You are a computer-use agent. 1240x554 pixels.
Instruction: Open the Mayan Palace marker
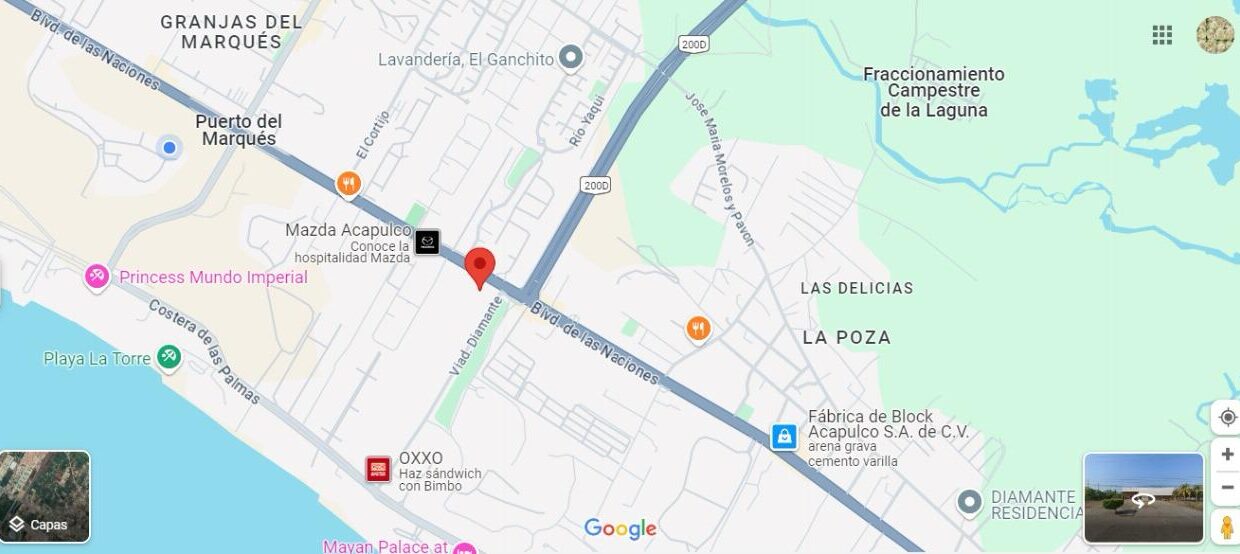(464, 548)
